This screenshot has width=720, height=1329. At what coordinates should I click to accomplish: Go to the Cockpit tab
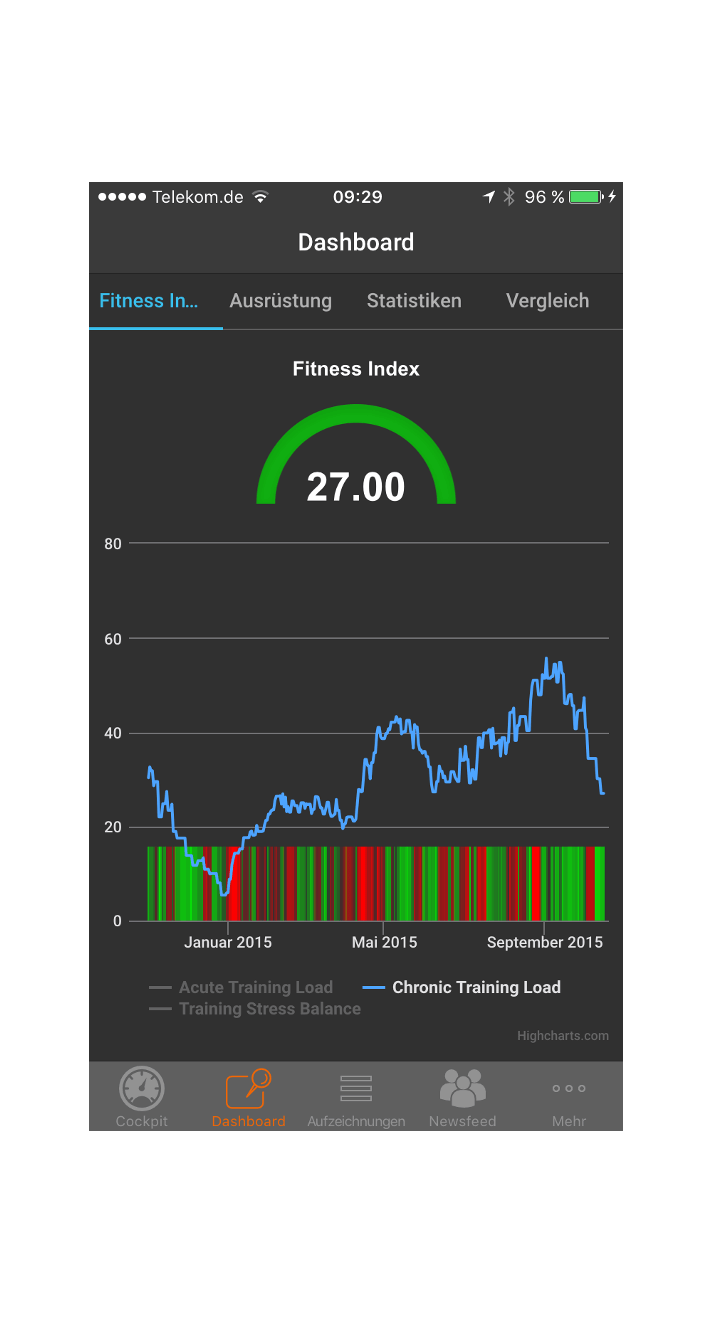tap(142, 1097)
